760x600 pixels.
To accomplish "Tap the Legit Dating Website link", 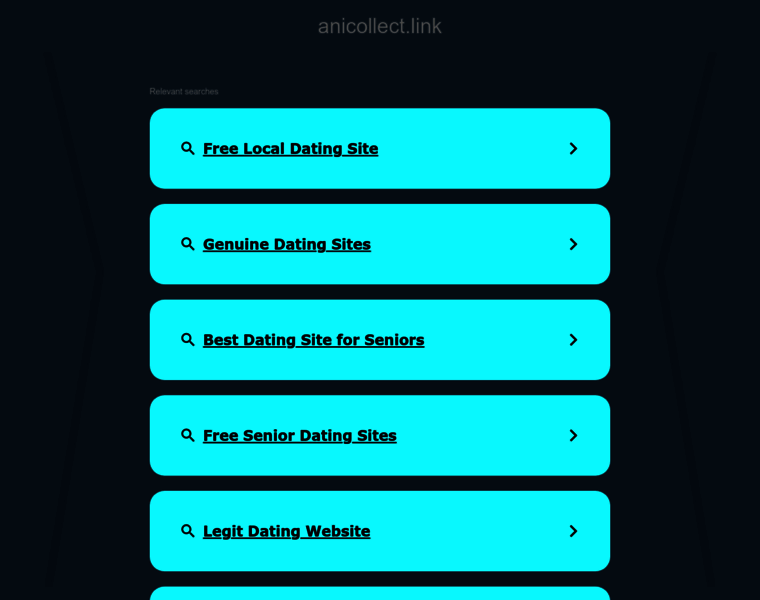I will [286, 531].
